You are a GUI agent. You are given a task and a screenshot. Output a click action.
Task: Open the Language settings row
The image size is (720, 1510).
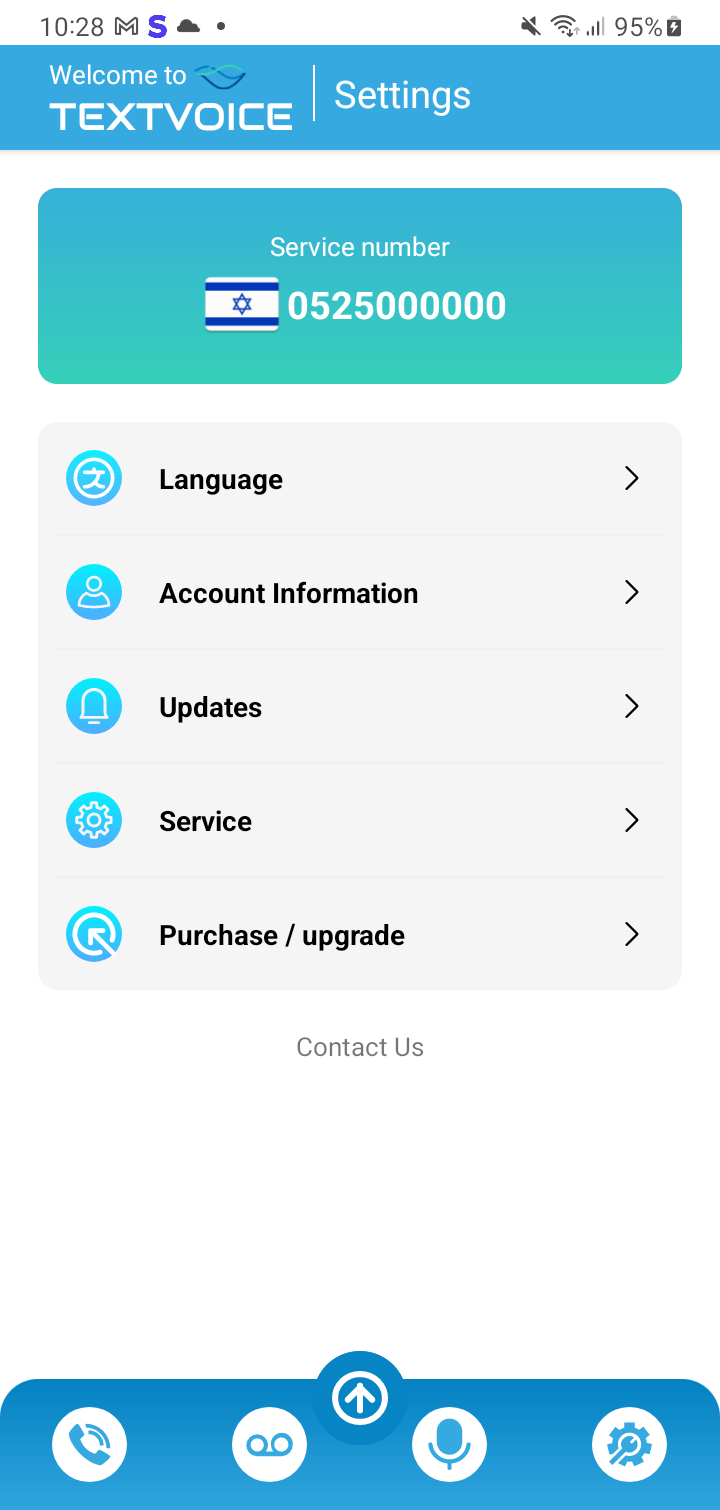coord(360,479)
